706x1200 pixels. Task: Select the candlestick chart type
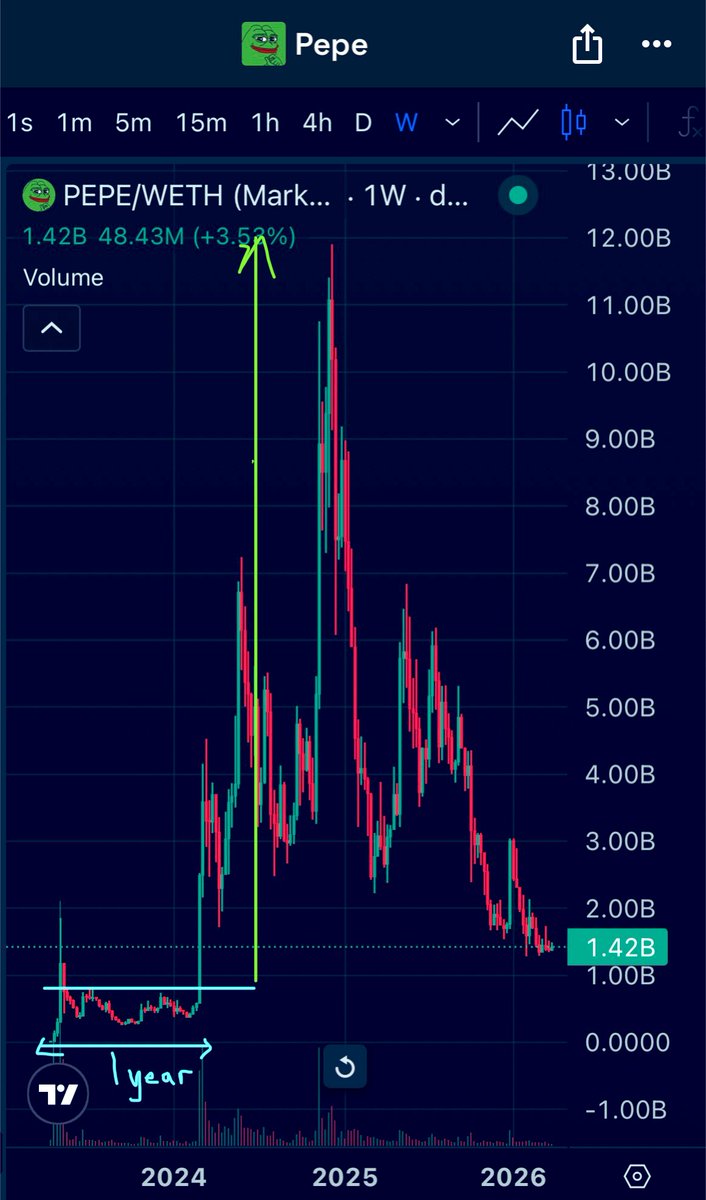click(574, 123)
